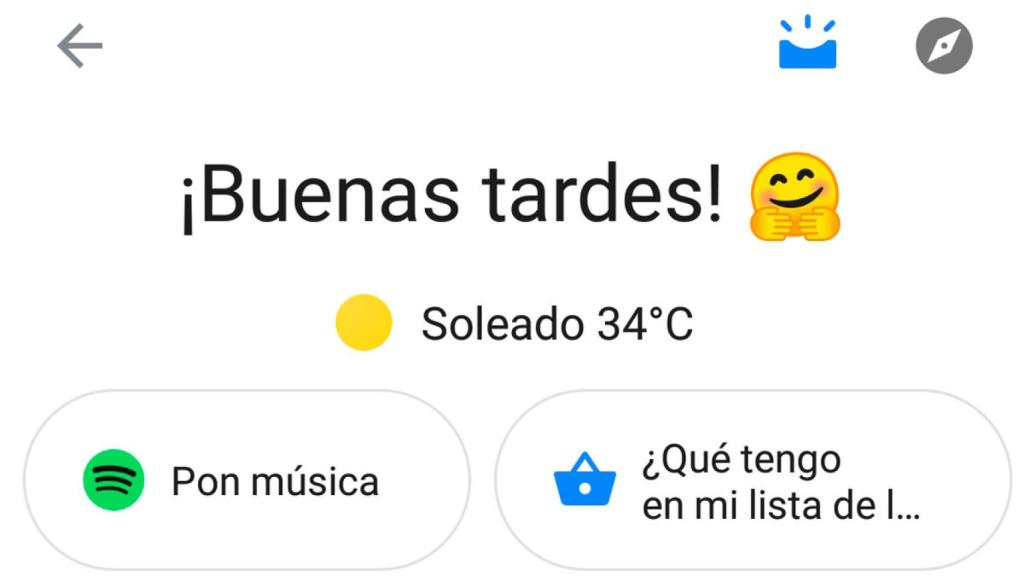The width and height of the screenshot is (1024, 576).
Task: Go back using the arrow
Action: pos(80,46)
